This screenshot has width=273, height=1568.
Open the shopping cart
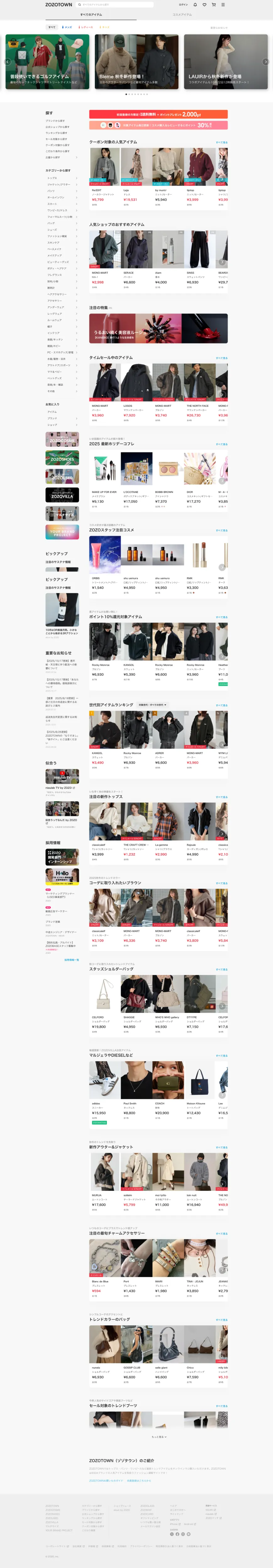[x=213, y=5]
